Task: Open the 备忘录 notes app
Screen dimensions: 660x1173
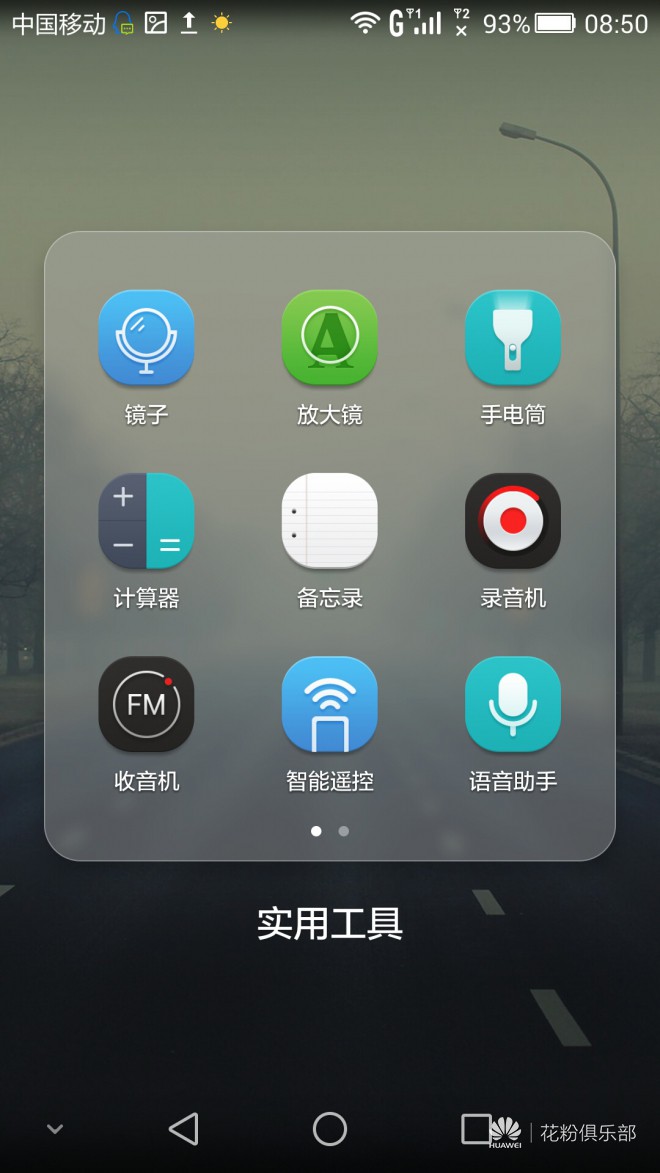Action: [329, 521]
